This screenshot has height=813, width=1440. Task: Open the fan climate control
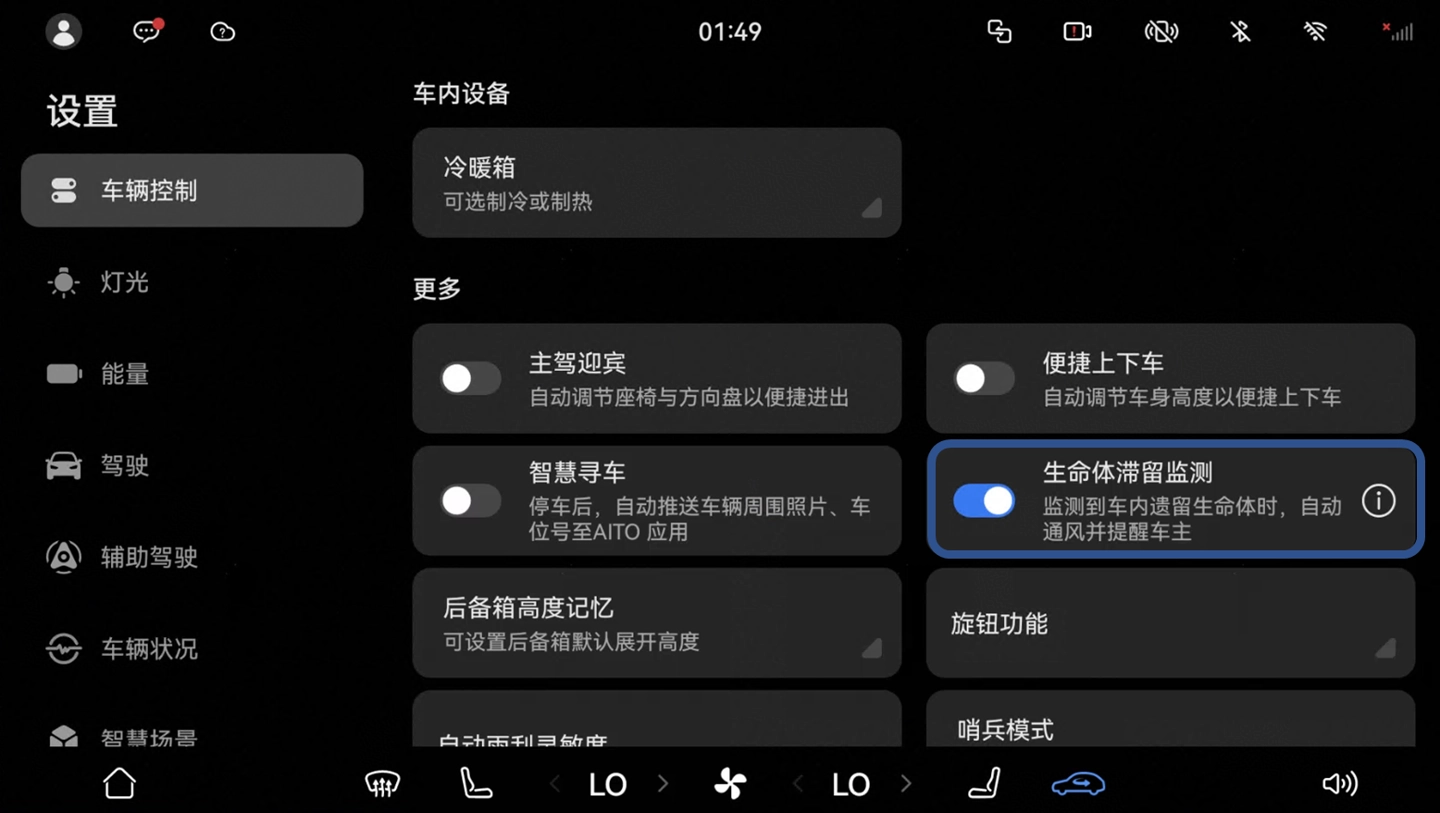click(x=730, y=784)
